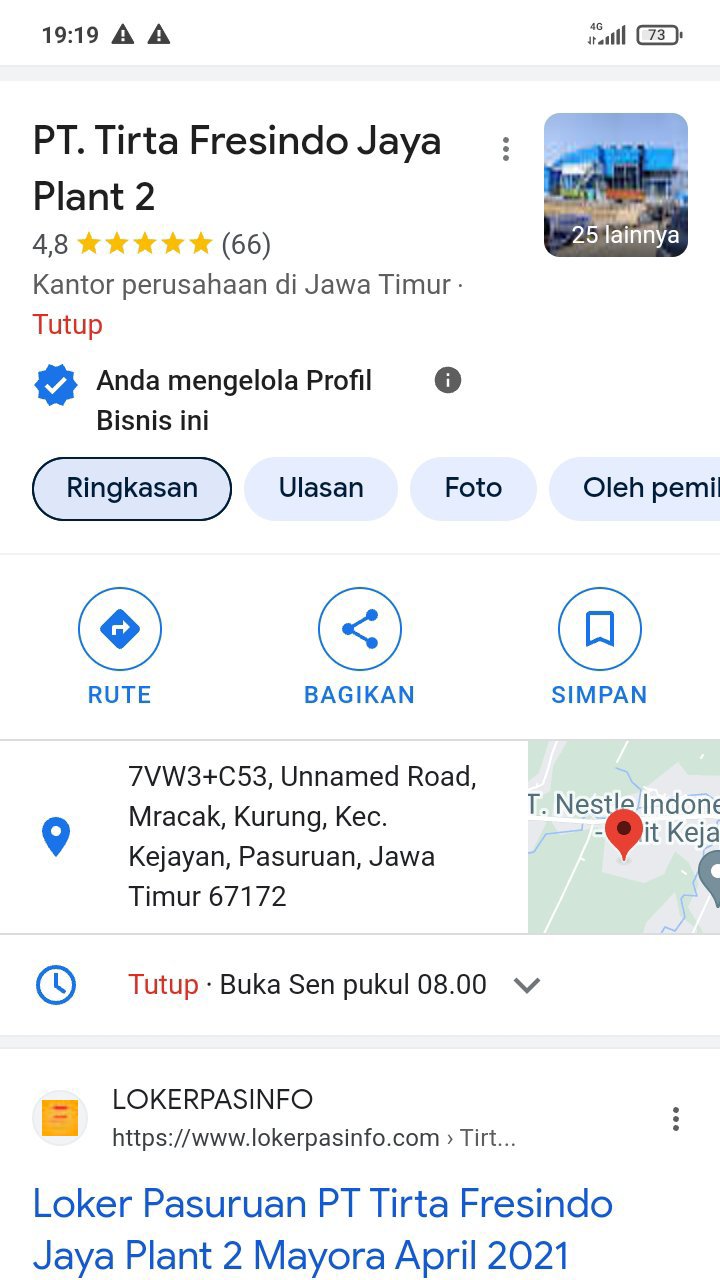Get directions with the RUTE button
The width and height of the screenshot is (720, 1280).
coord(120,646)
